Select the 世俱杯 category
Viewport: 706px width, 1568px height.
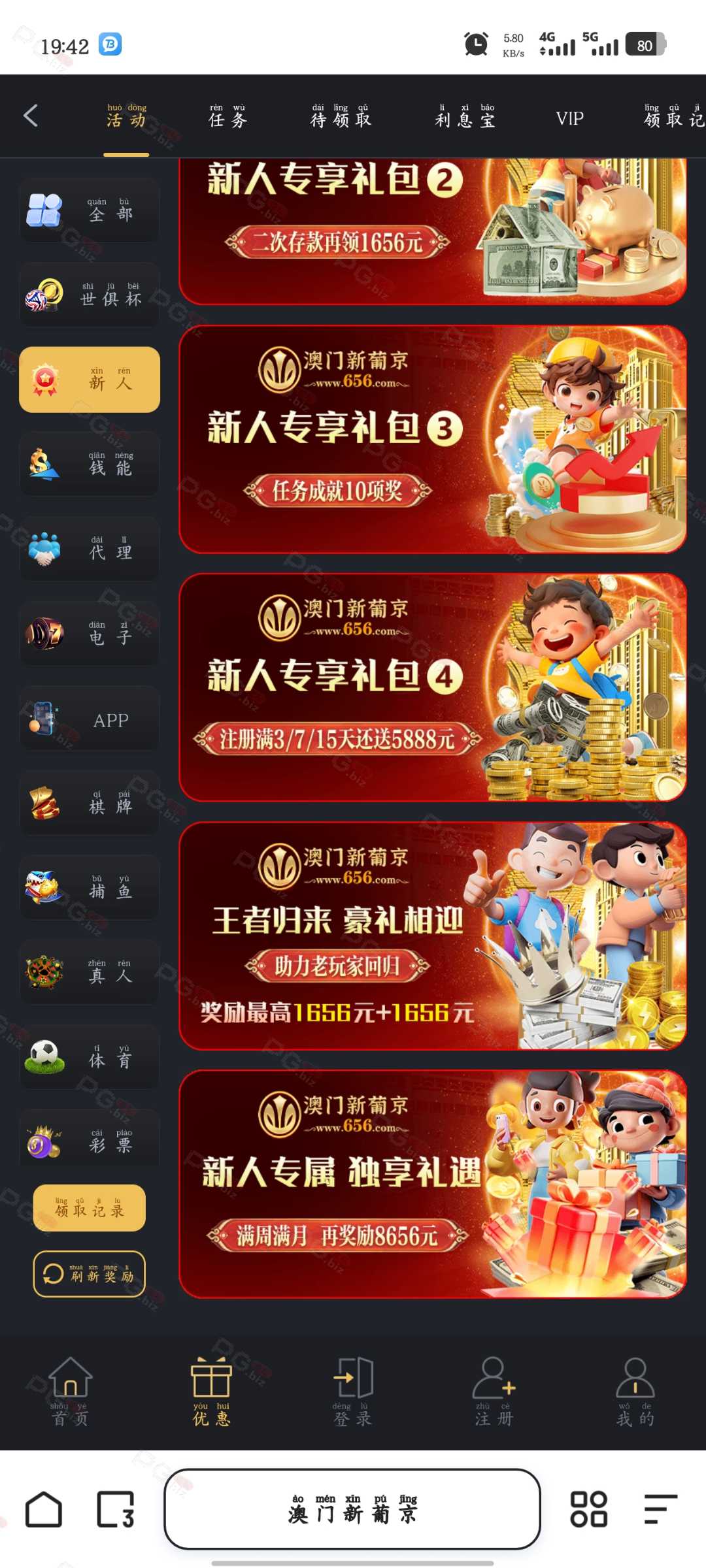(x=90, y=295)
